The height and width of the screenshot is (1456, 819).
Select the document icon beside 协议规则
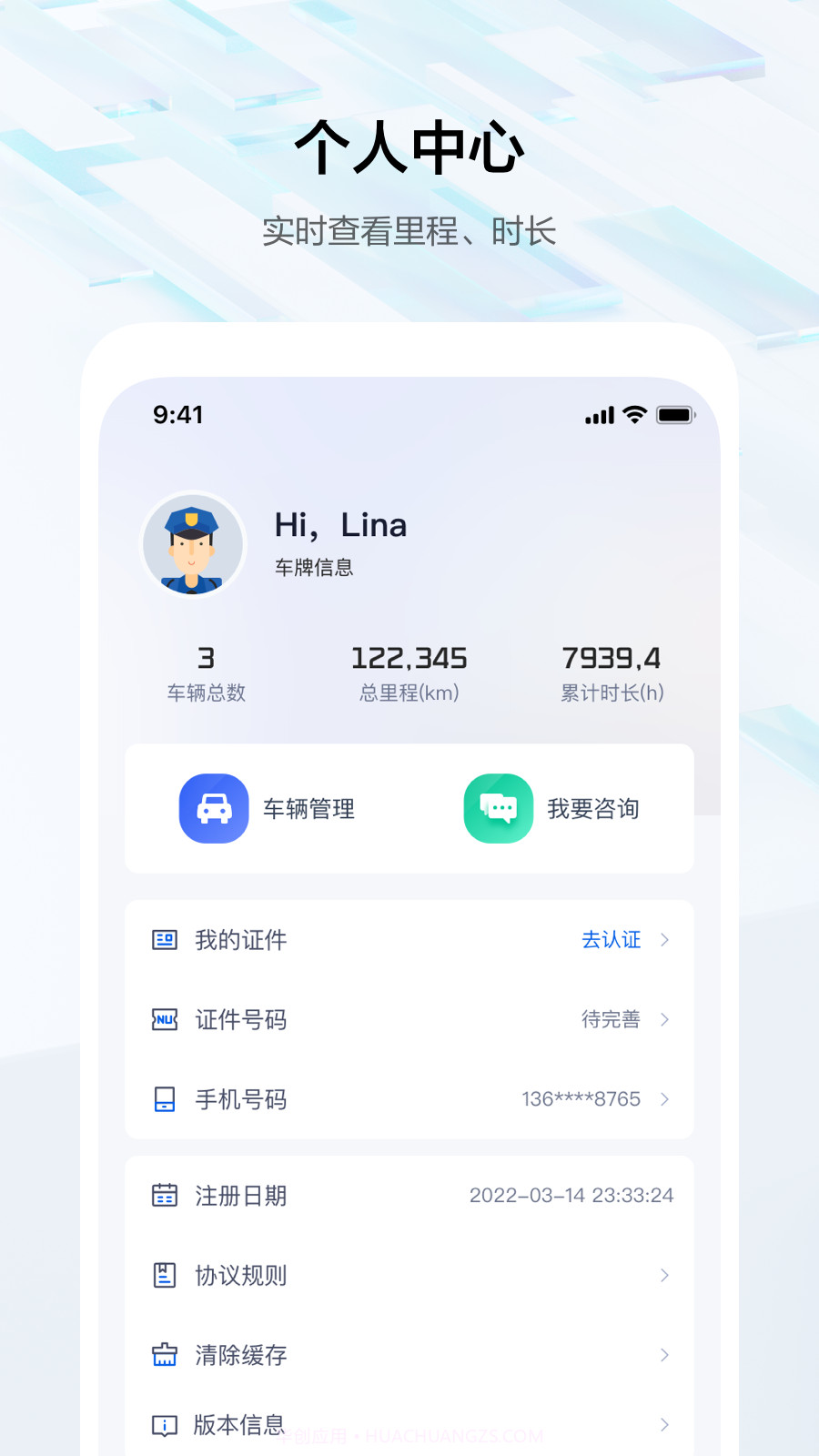(164, 1276)
